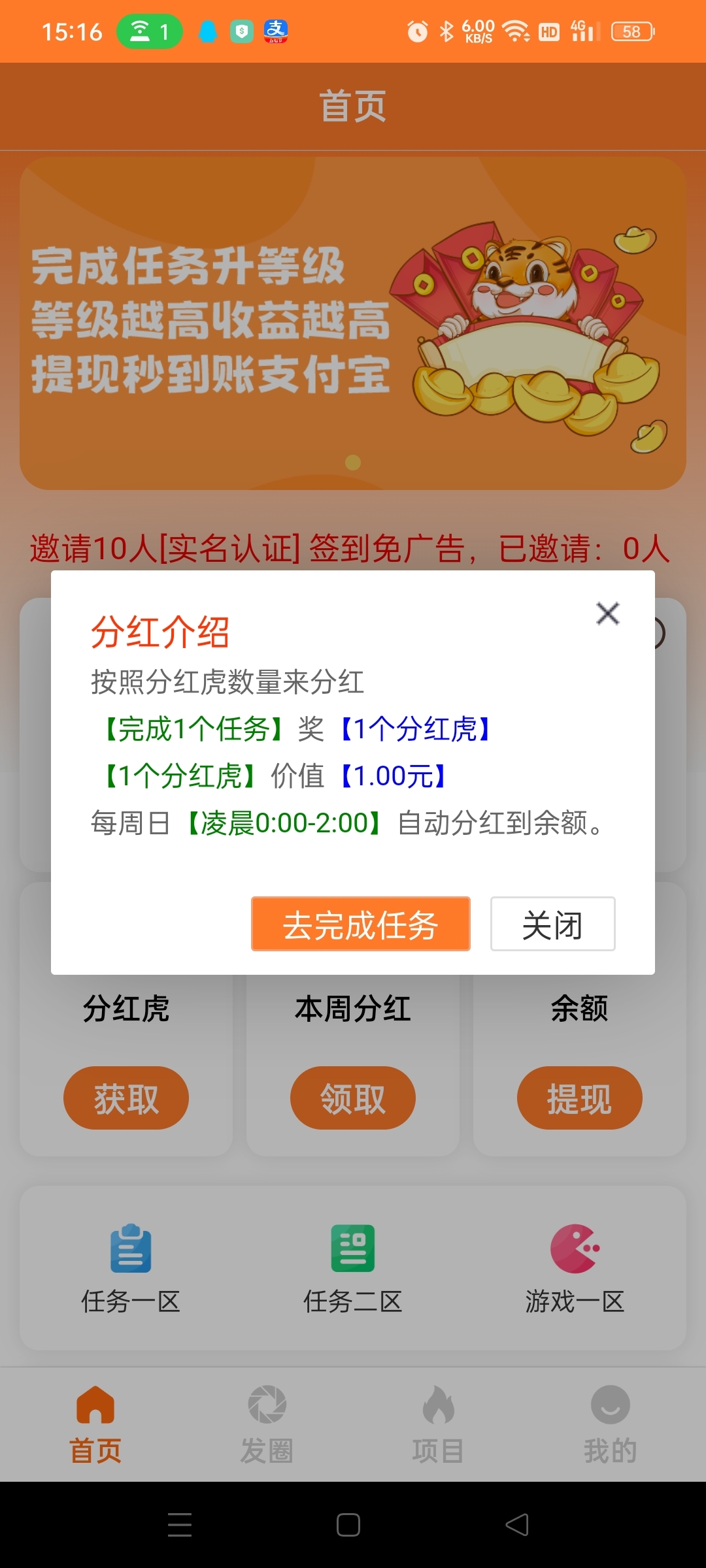This screenshot has height=1568, width=706.
Task: Tap 领取 under 本周分红
Action: point(352,1098)
